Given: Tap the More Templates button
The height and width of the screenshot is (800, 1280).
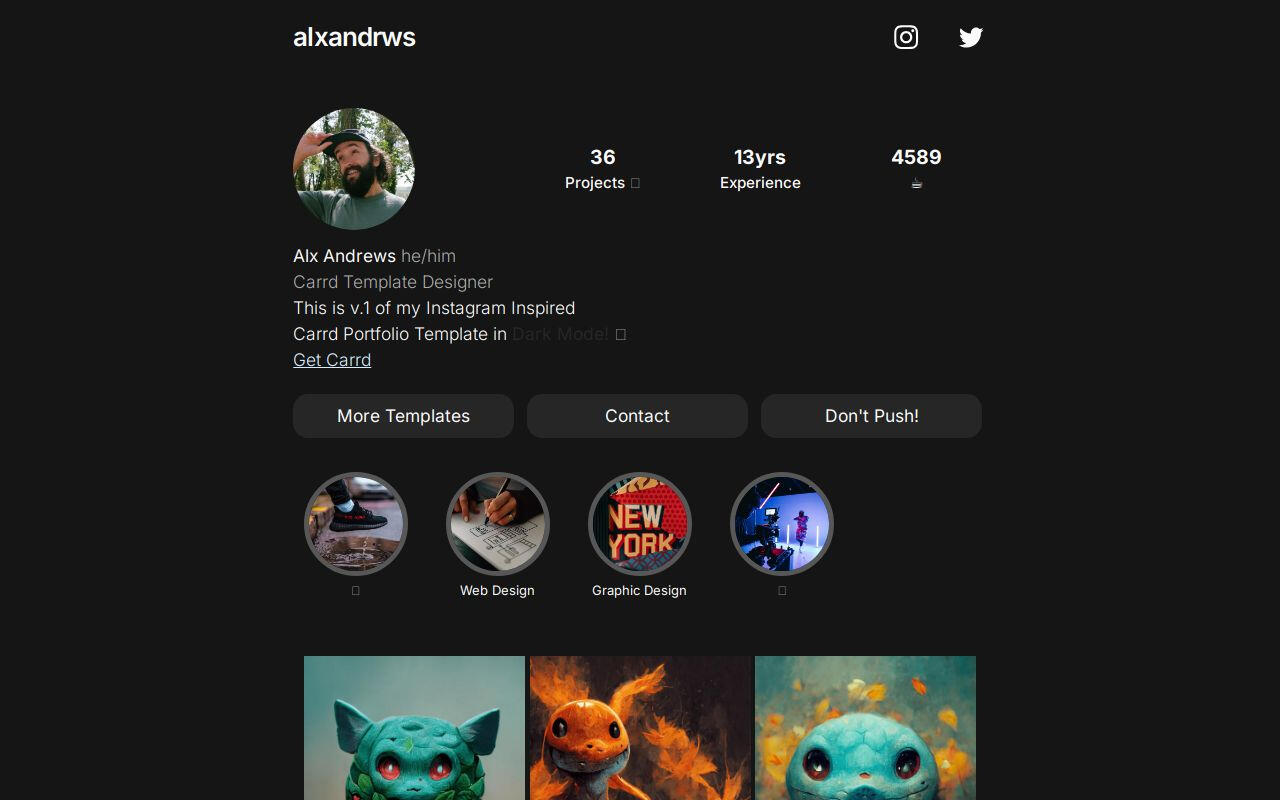Looking at the screenshot, I should (x=403, y=416).
